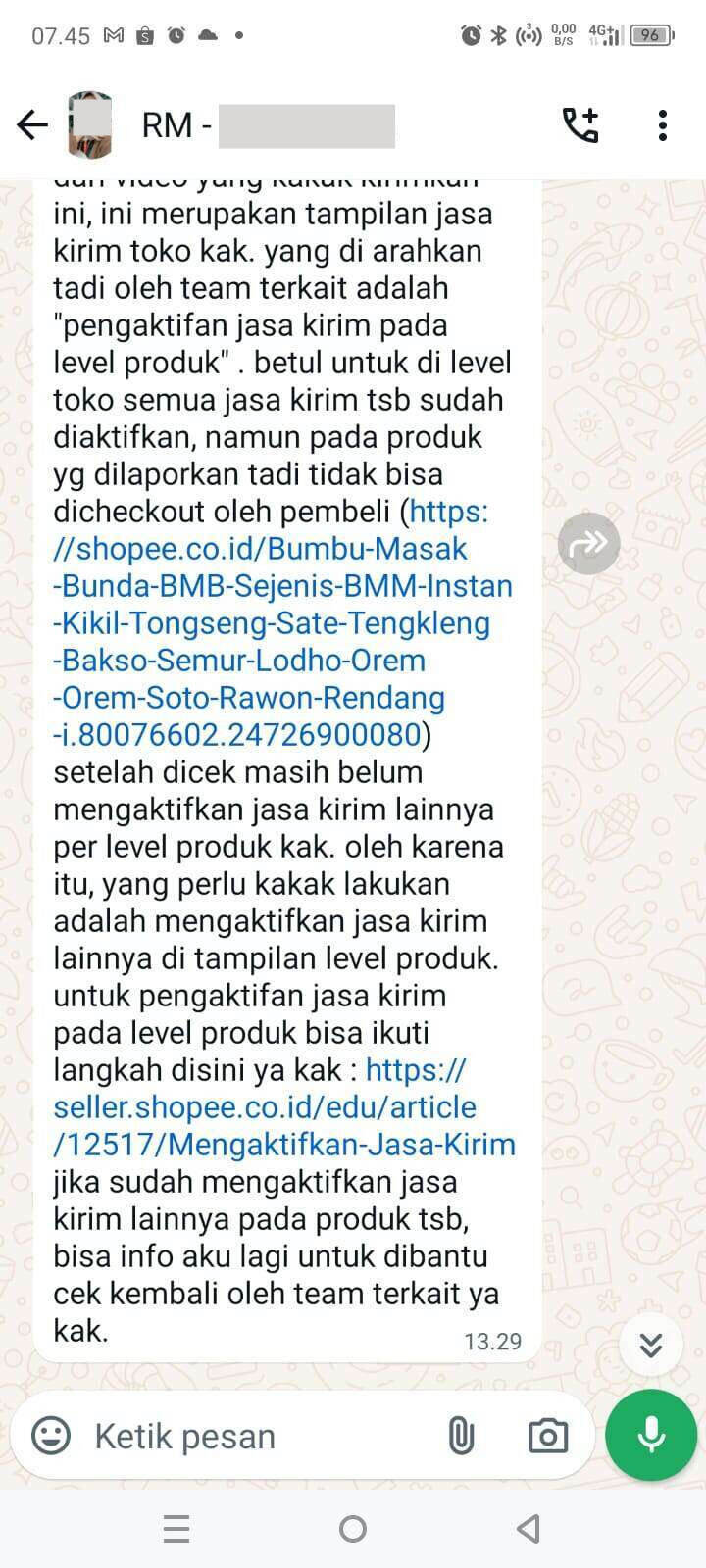
Task: Open recent apps from the navigation bar
Action: (176, 1529)
